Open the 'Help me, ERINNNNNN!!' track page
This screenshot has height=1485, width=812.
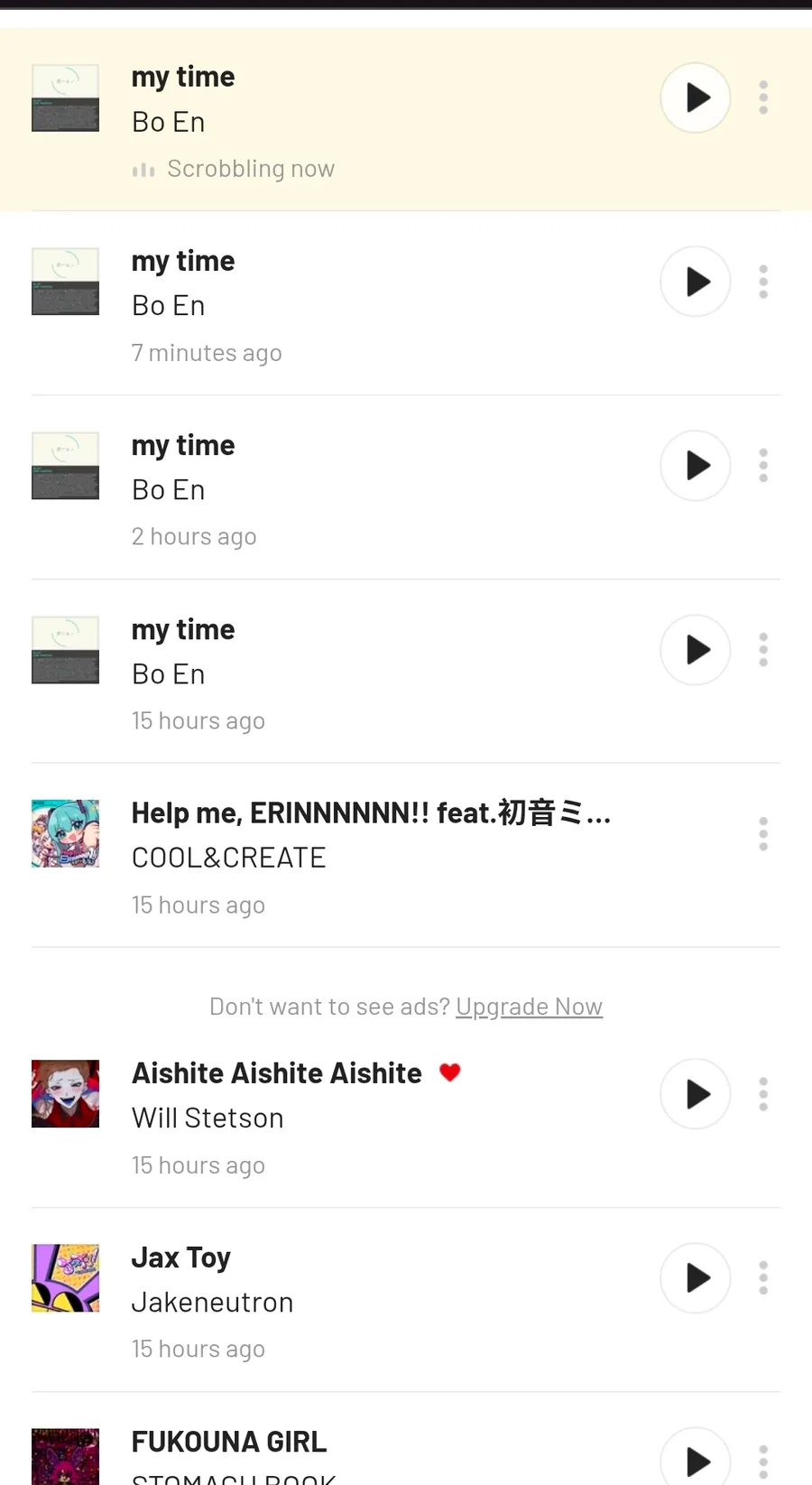tap(370, 812)
